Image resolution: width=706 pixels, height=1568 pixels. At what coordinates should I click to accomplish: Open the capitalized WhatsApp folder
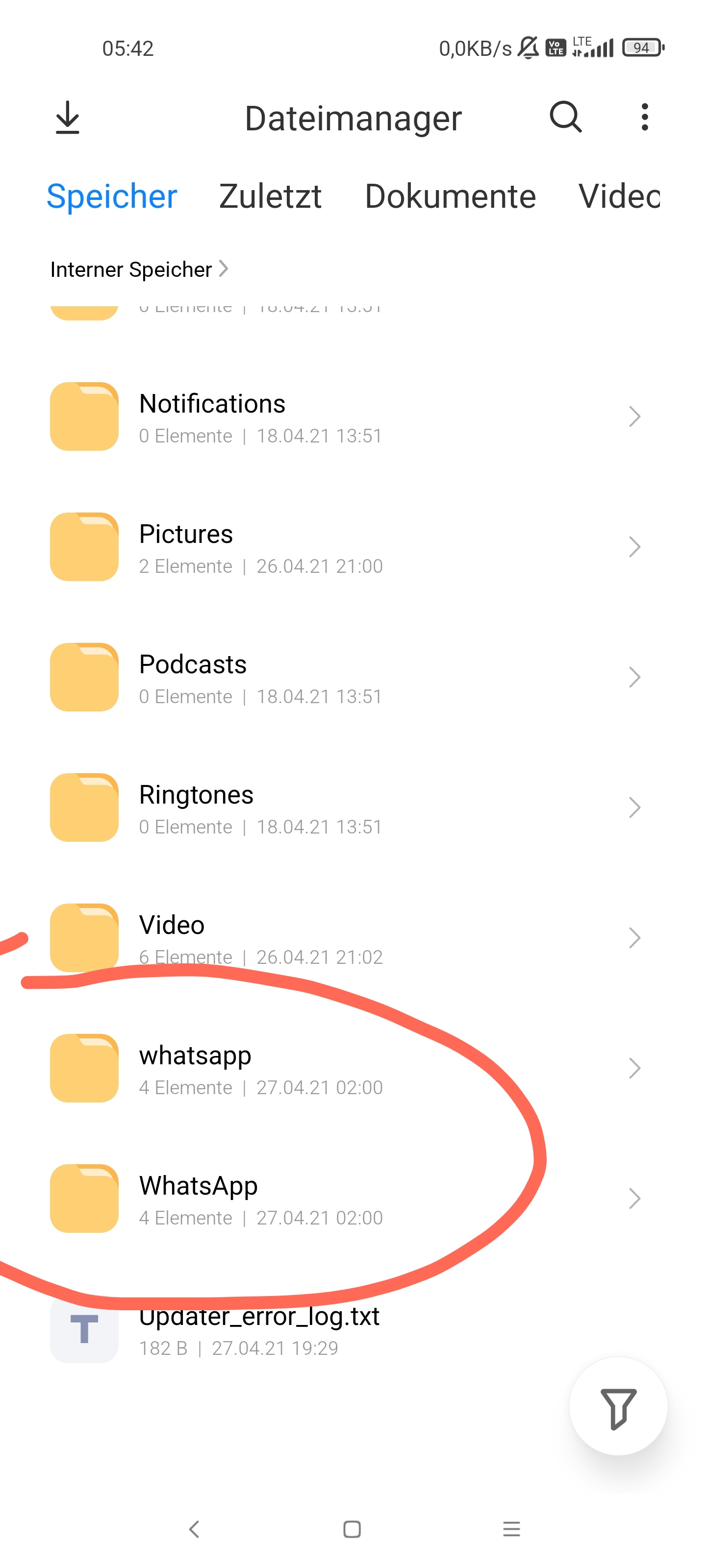tap(353, 1199)
